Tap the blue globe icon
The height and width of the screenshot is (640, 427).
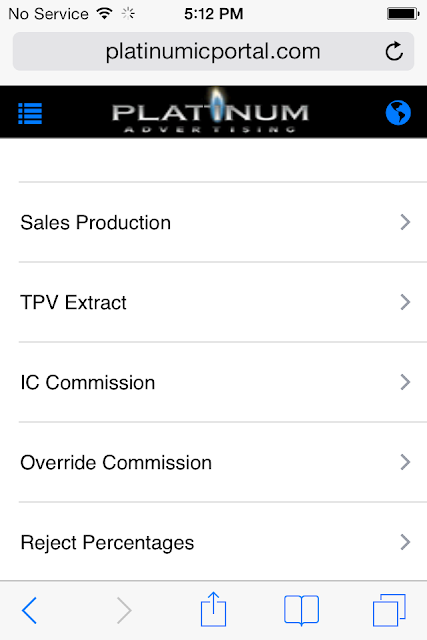(398, 113)
